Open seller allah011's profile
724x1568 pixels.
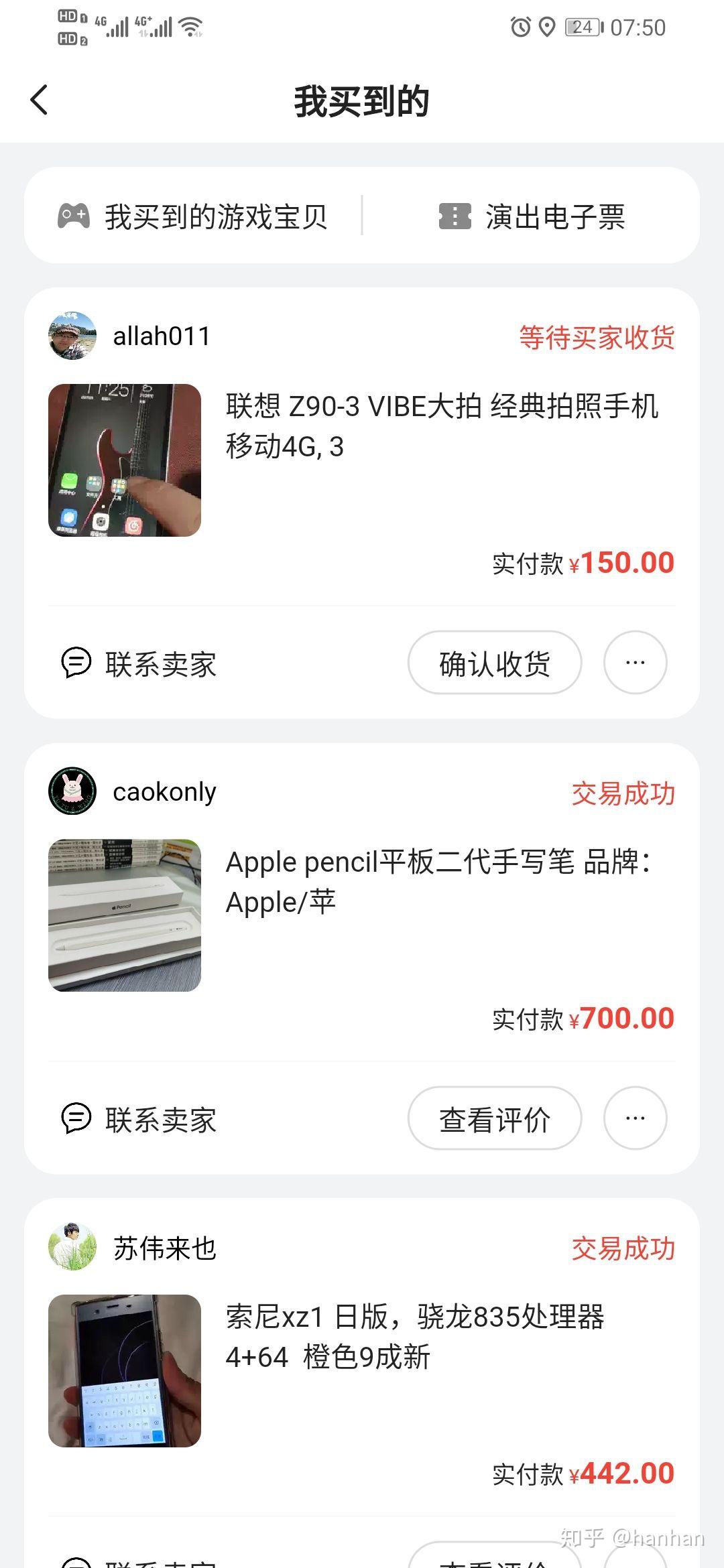point(129,336)
